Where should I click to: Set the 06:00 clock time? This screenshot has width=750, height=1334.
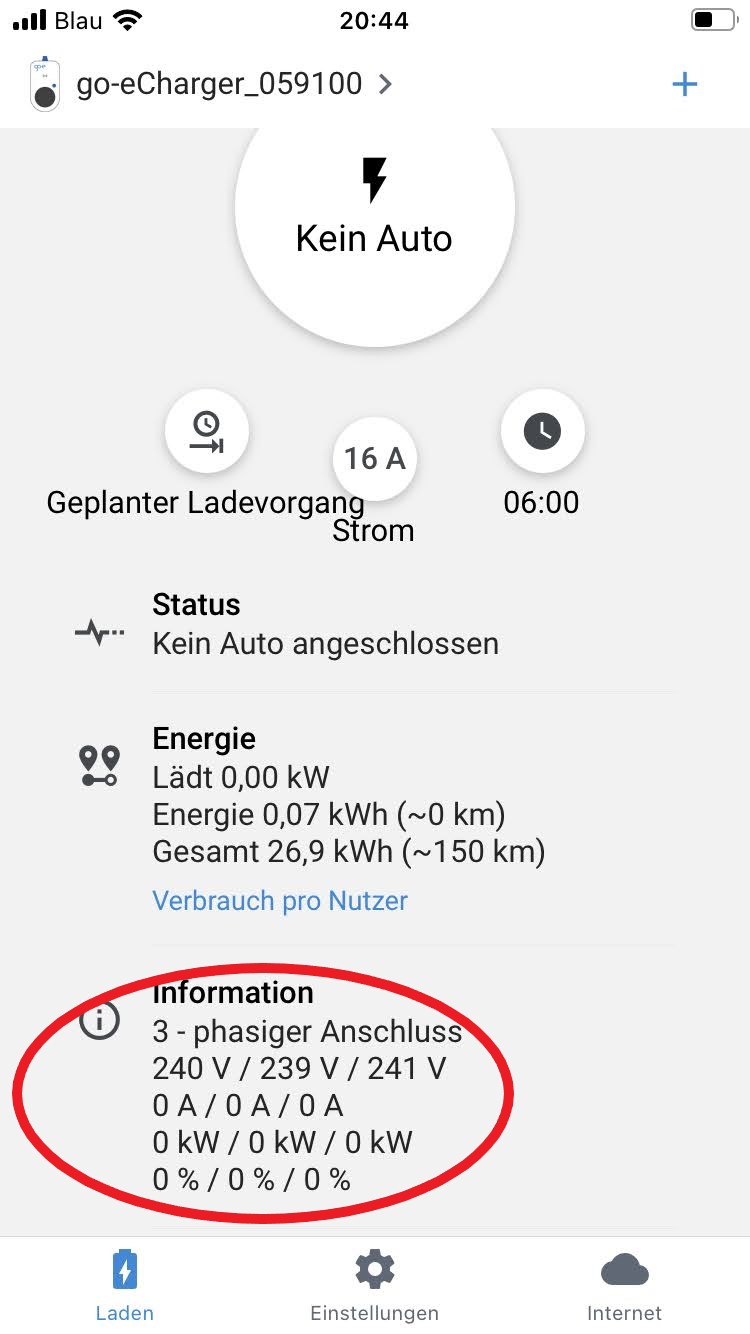(x=542, y=432)
